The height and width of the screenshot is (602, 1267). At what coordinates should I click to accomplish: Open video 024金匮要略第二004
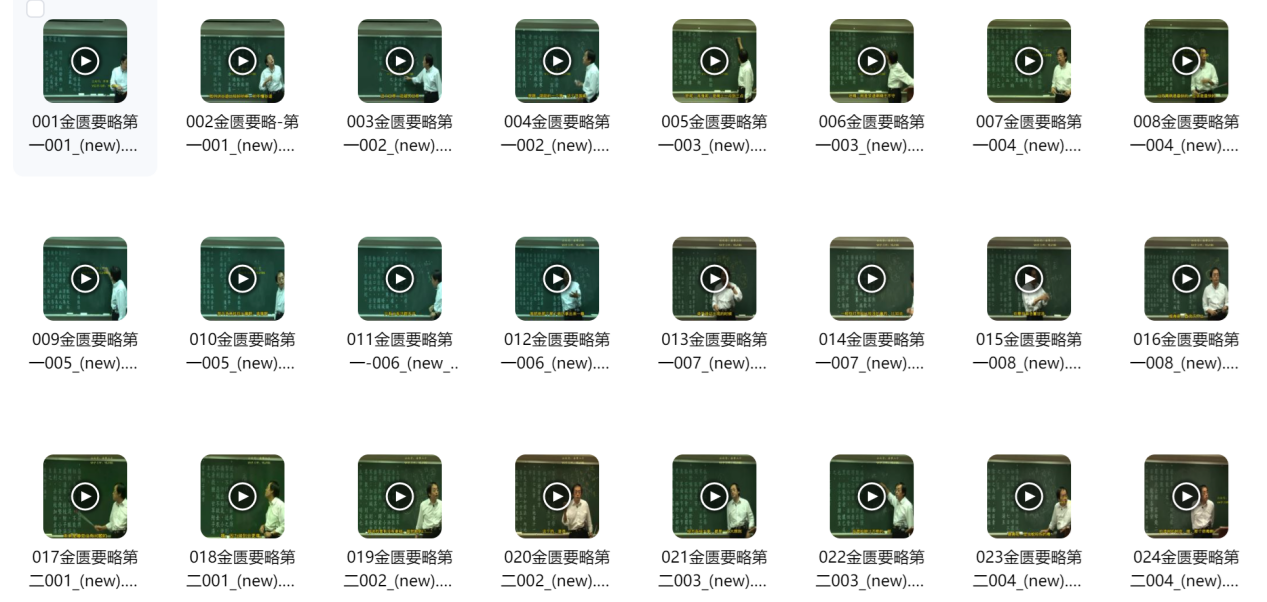point(1186,496)
